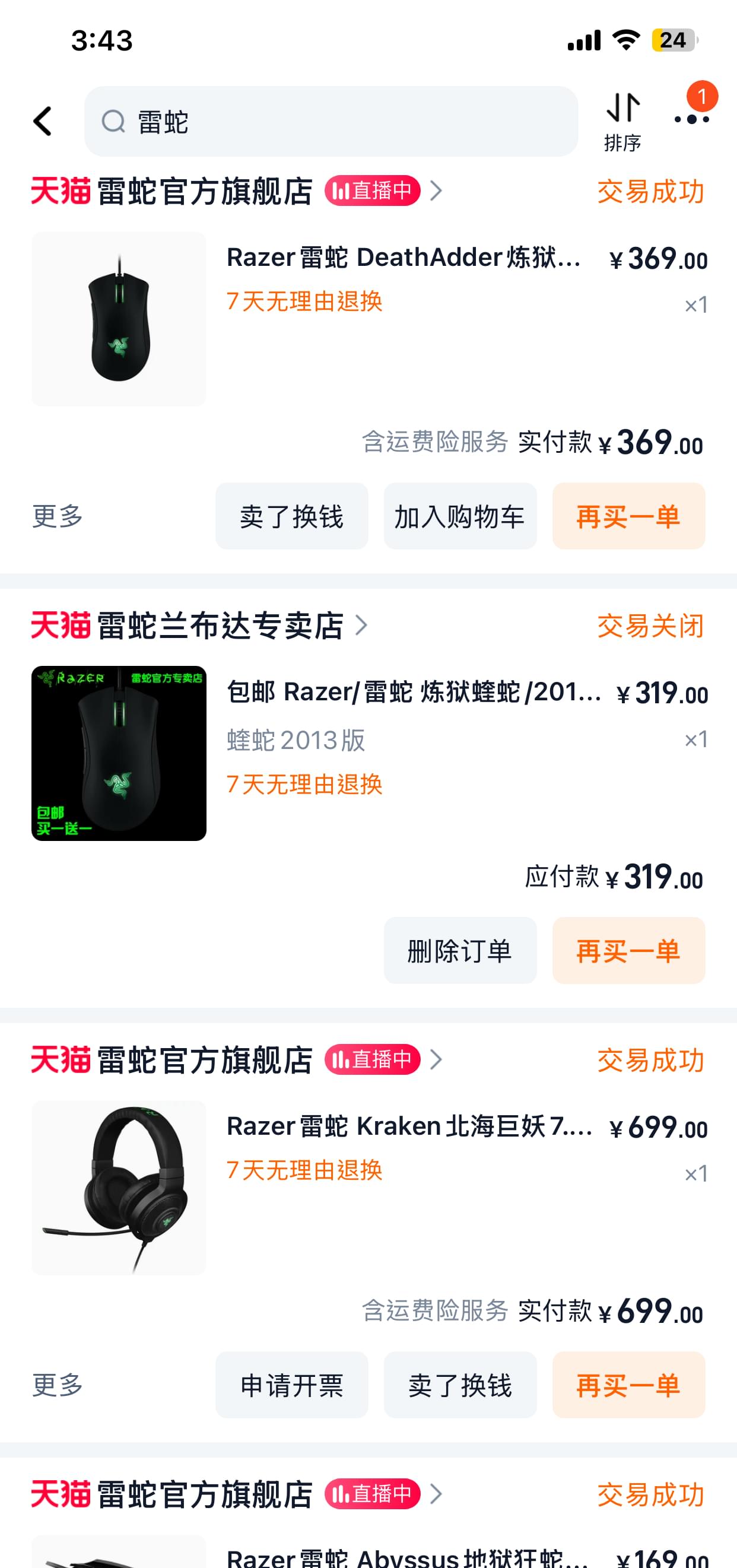This screenshot has height=1568, width=737.
Task: Open 更多 options for the Kraken order
Action: [x=57, y=1385]
